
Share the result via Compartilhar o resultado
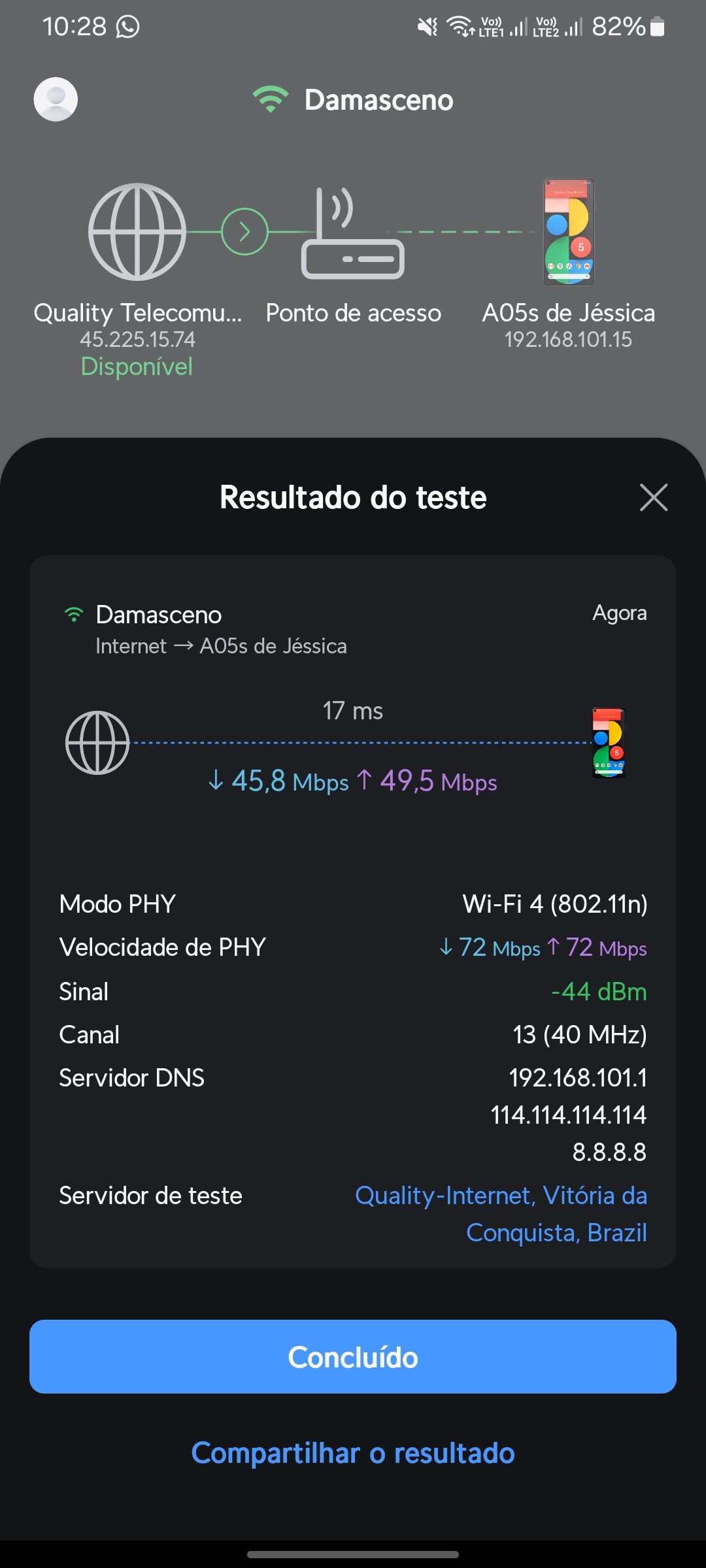(x=353, y=1453)
